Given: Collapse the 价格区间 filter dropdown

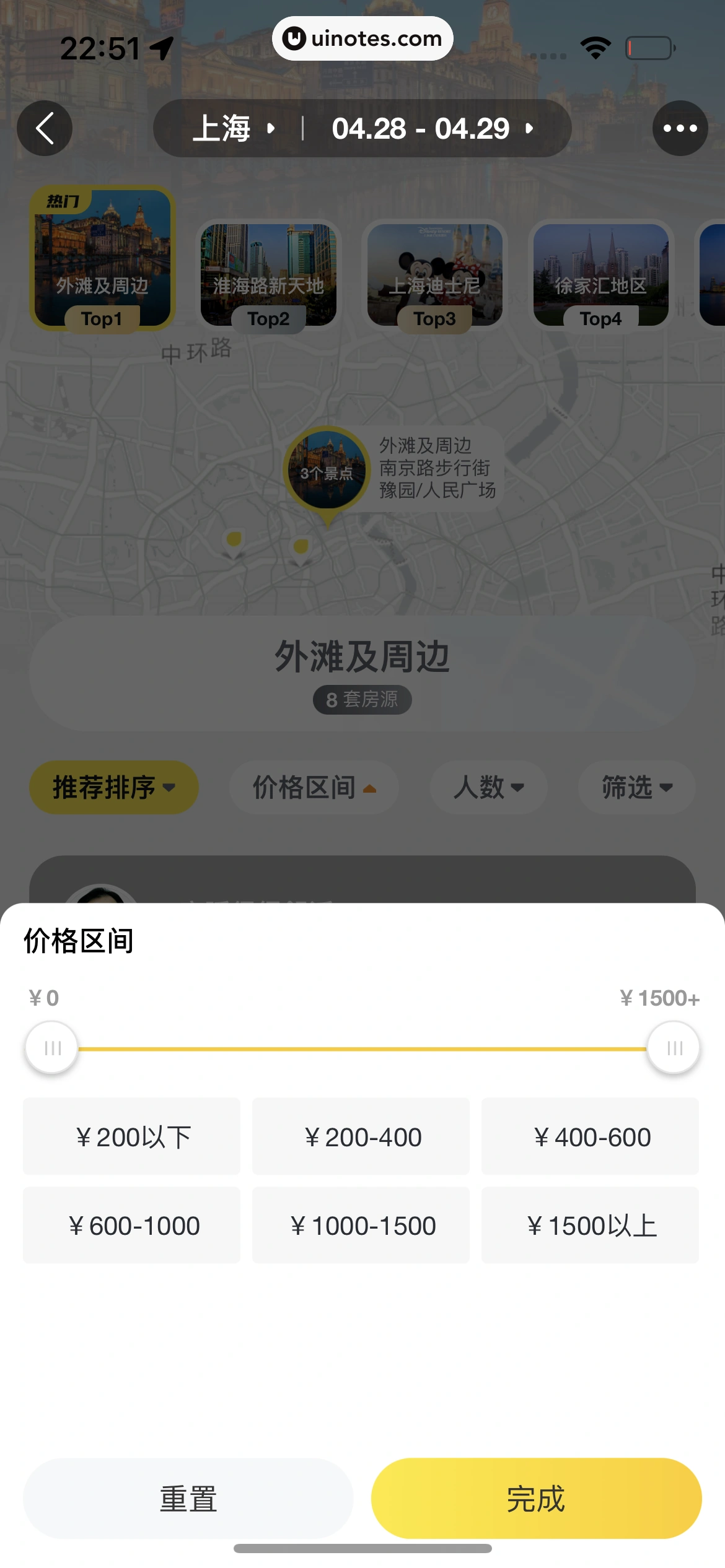Looking at the screenshot, I should coord(314,787).
